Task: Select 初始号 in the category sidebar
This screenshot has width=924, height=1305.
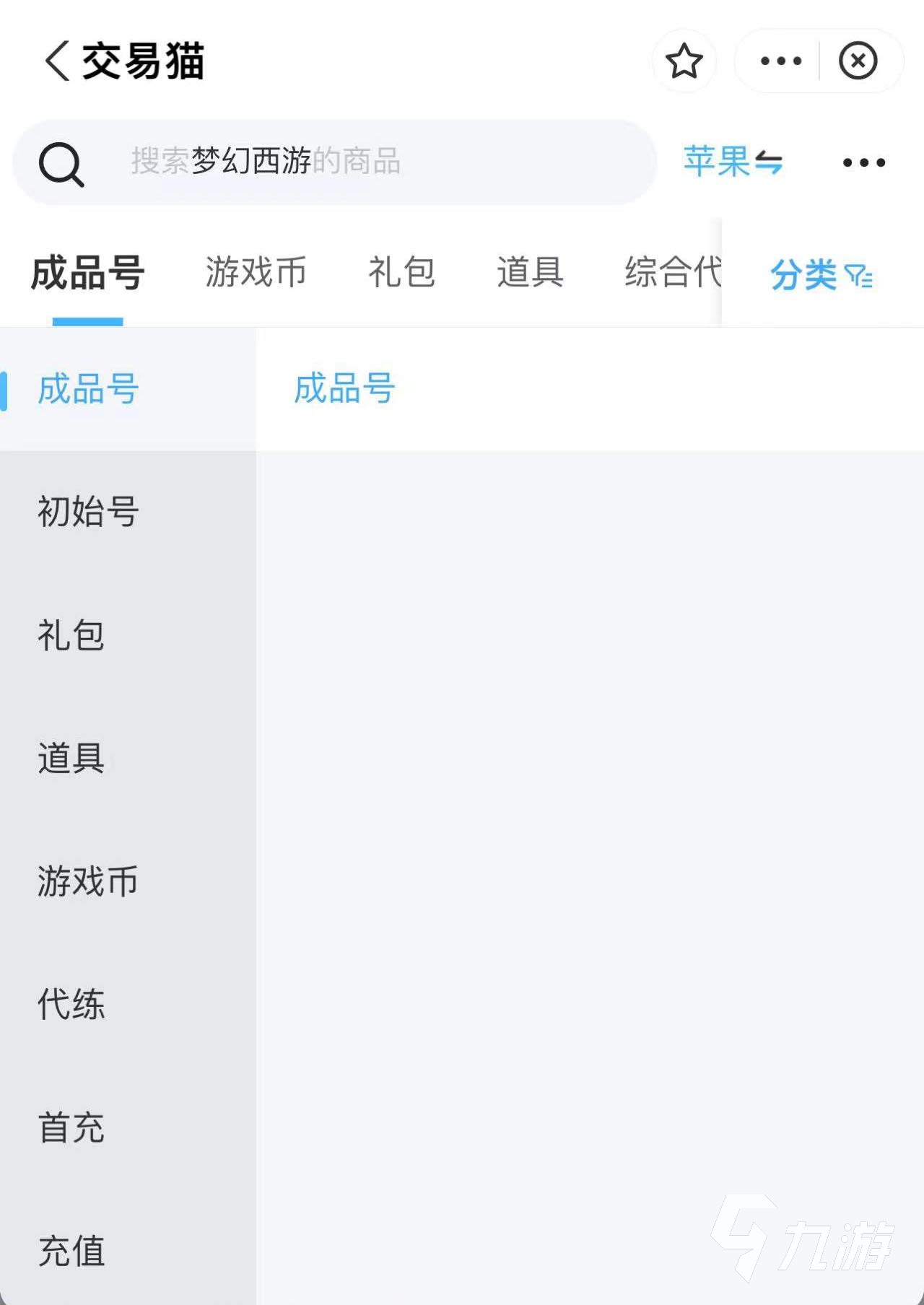Action: (x=88, y=512)
